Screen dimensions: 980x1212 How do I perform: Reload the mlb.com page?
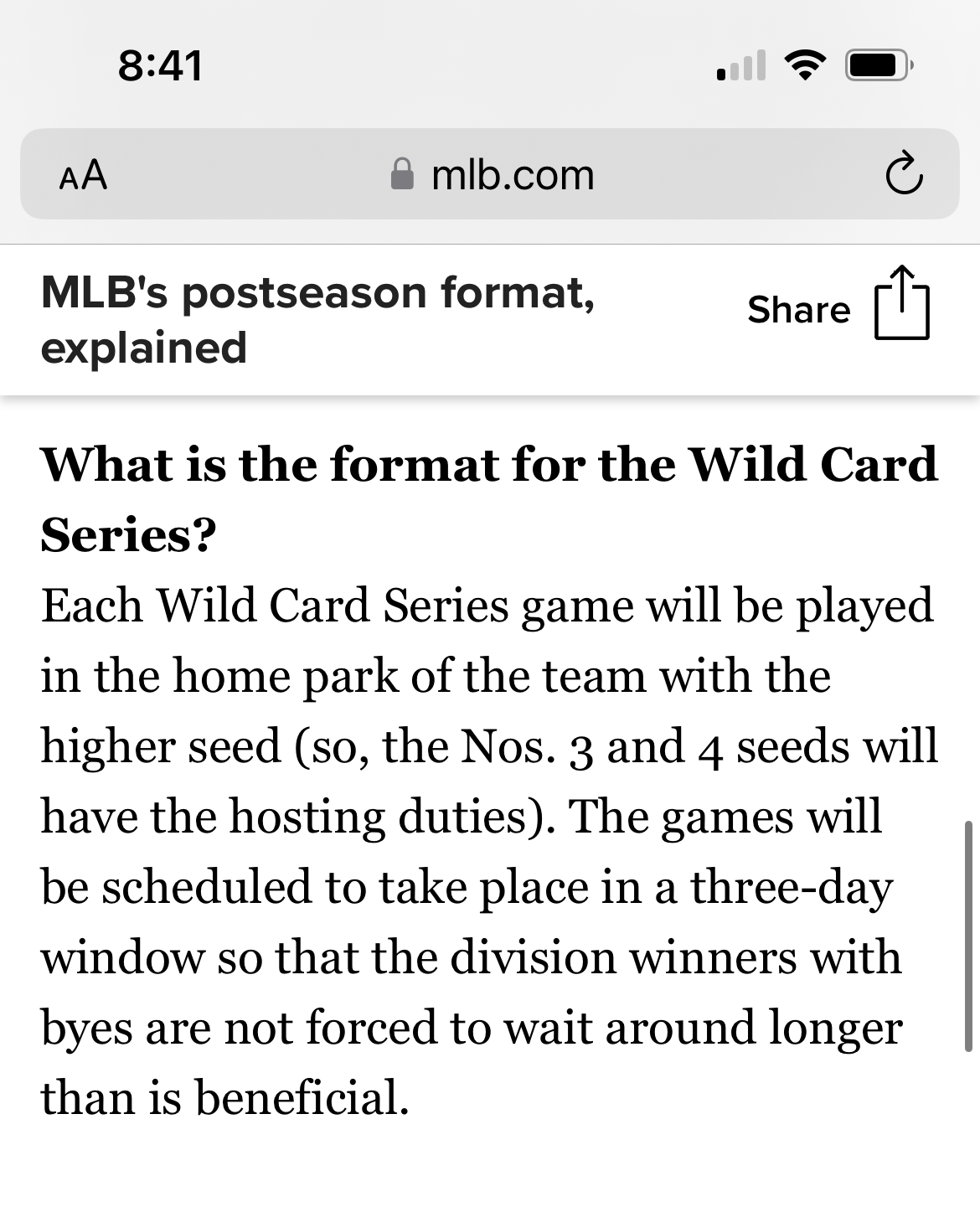(904, 173)
